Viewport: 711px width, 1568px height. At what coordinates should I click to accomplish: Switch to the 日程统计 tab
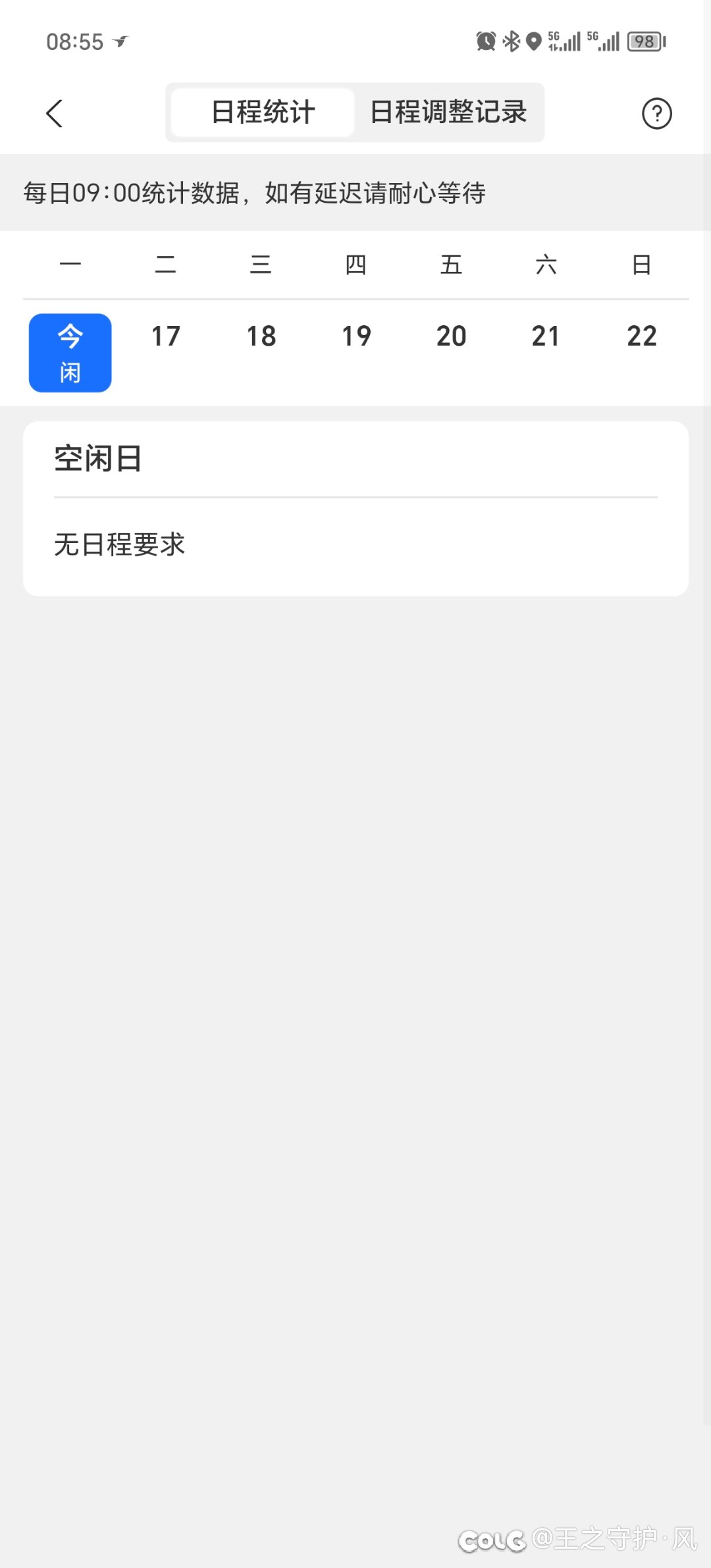263,113
